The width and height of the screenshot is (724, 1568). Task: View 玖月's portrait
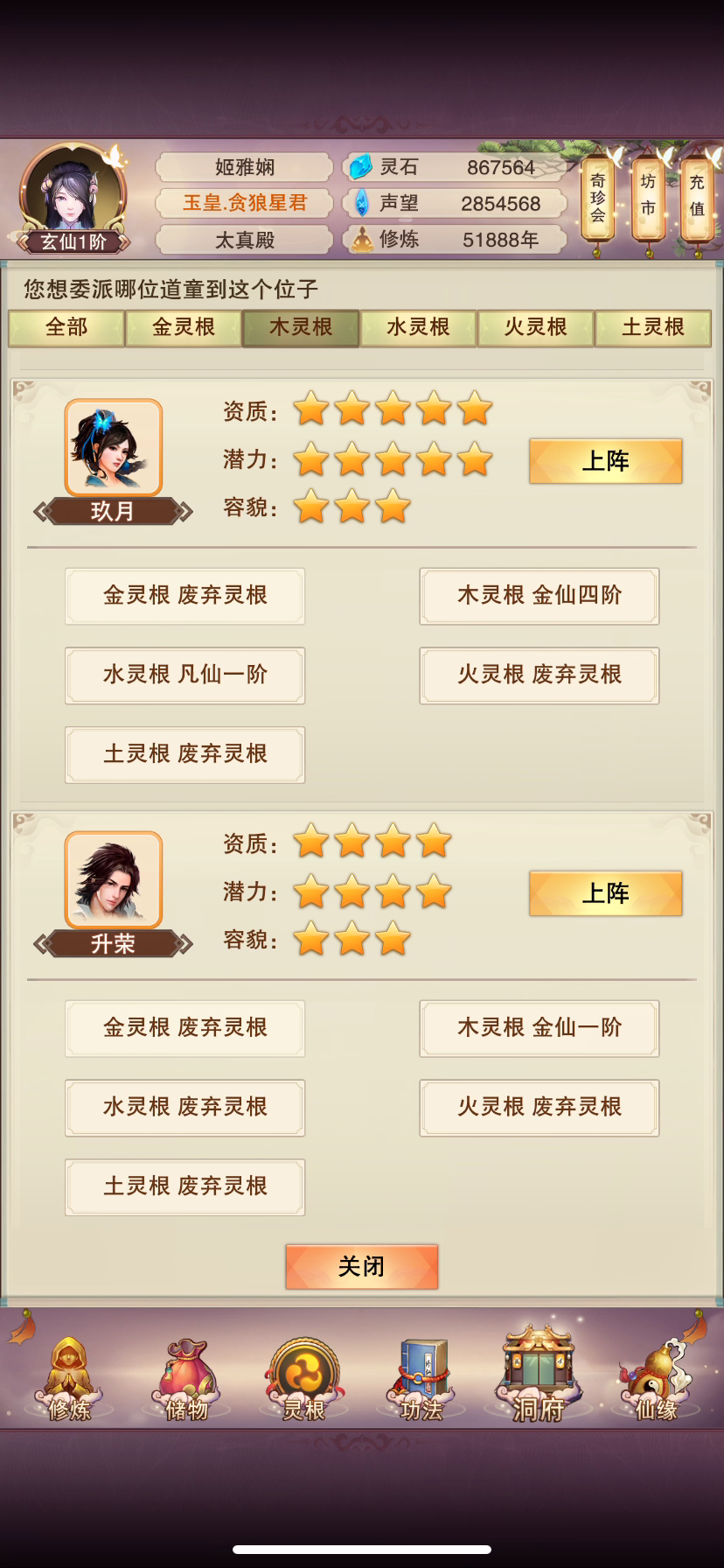113,448
